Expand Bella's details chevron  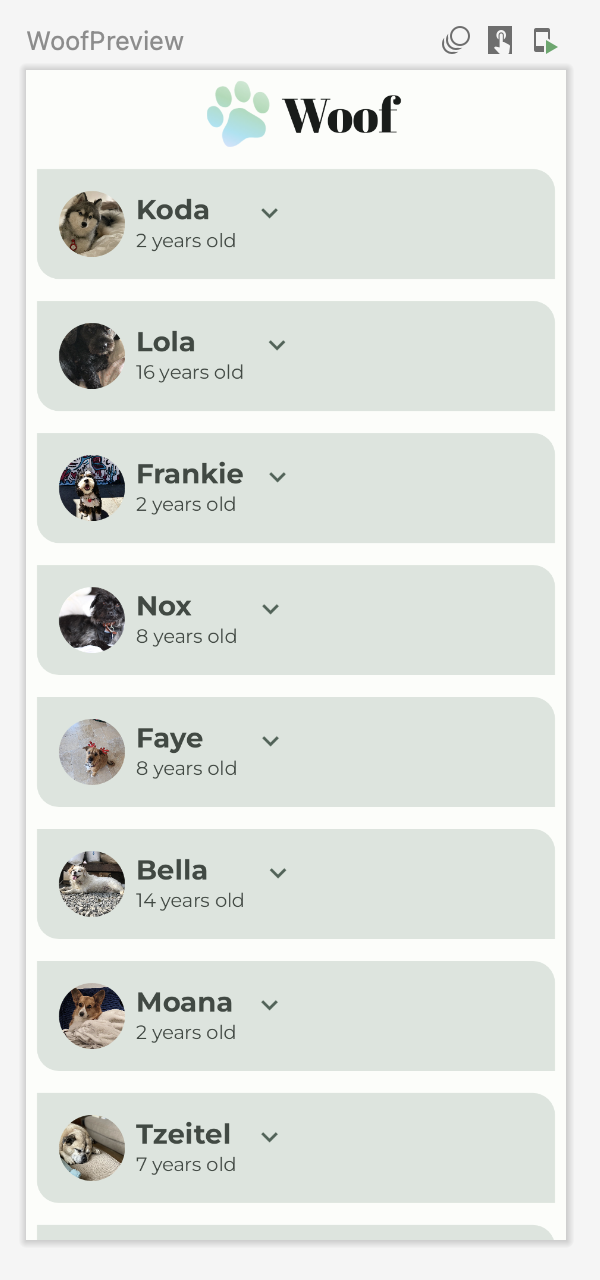tap(278, 873)
